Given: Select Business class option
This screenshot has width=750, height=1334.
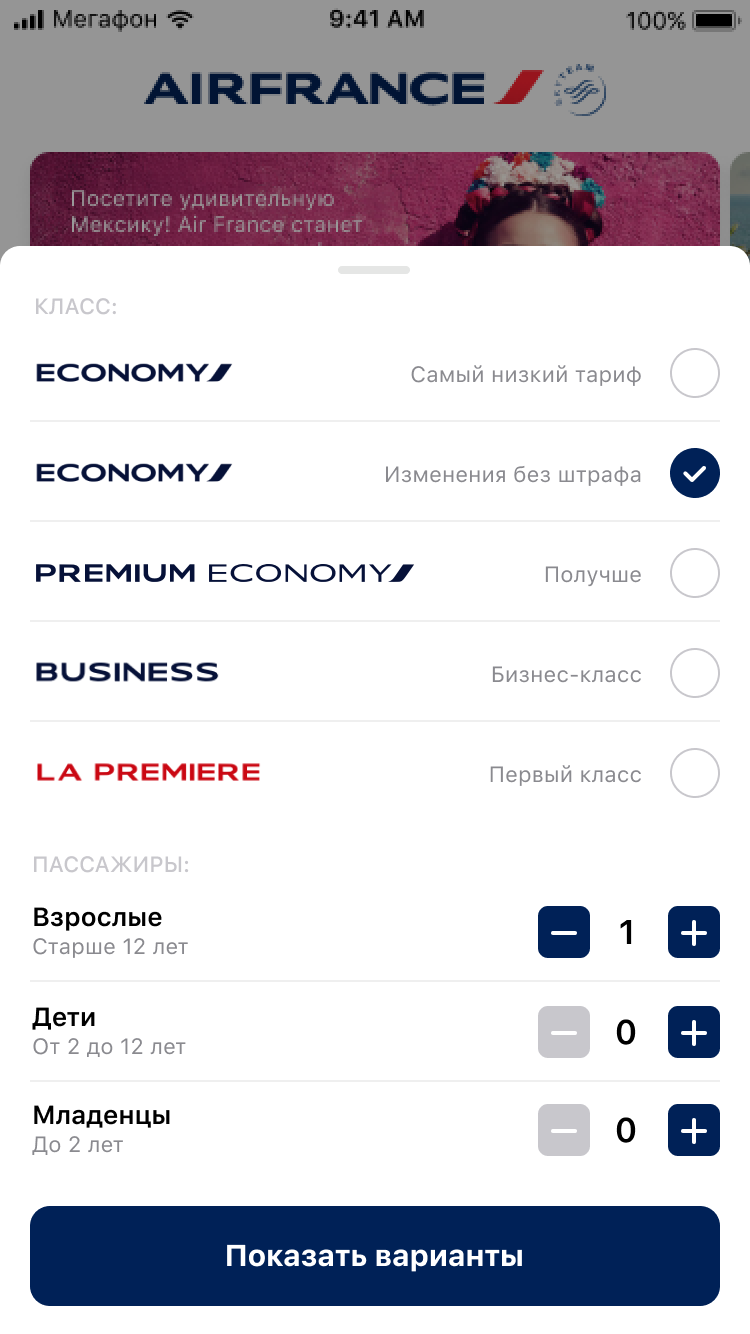Looking at the screenshot, I should 694,674.
